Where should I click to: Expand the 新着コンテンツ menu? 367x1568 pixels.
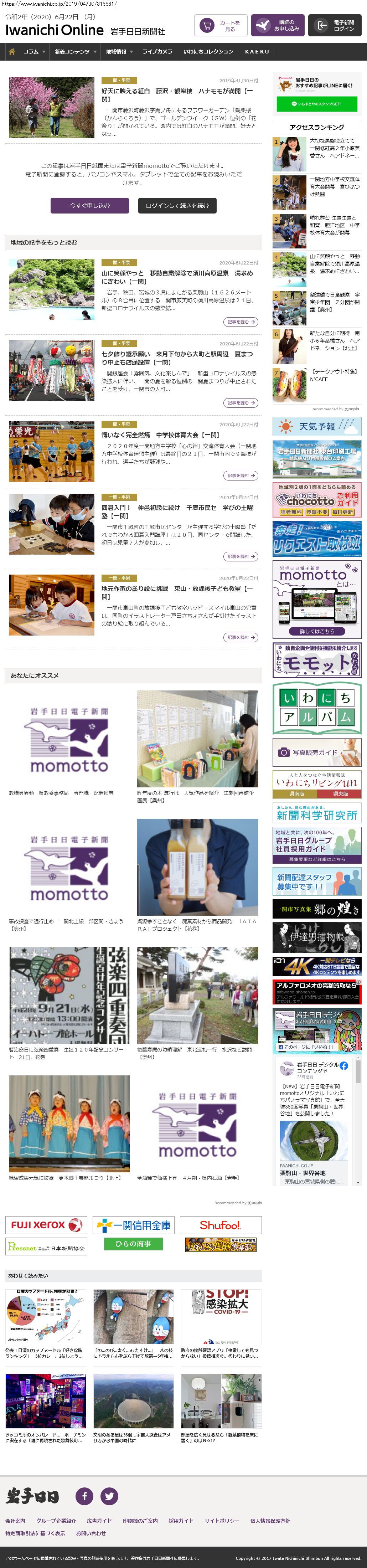(76, 52)
